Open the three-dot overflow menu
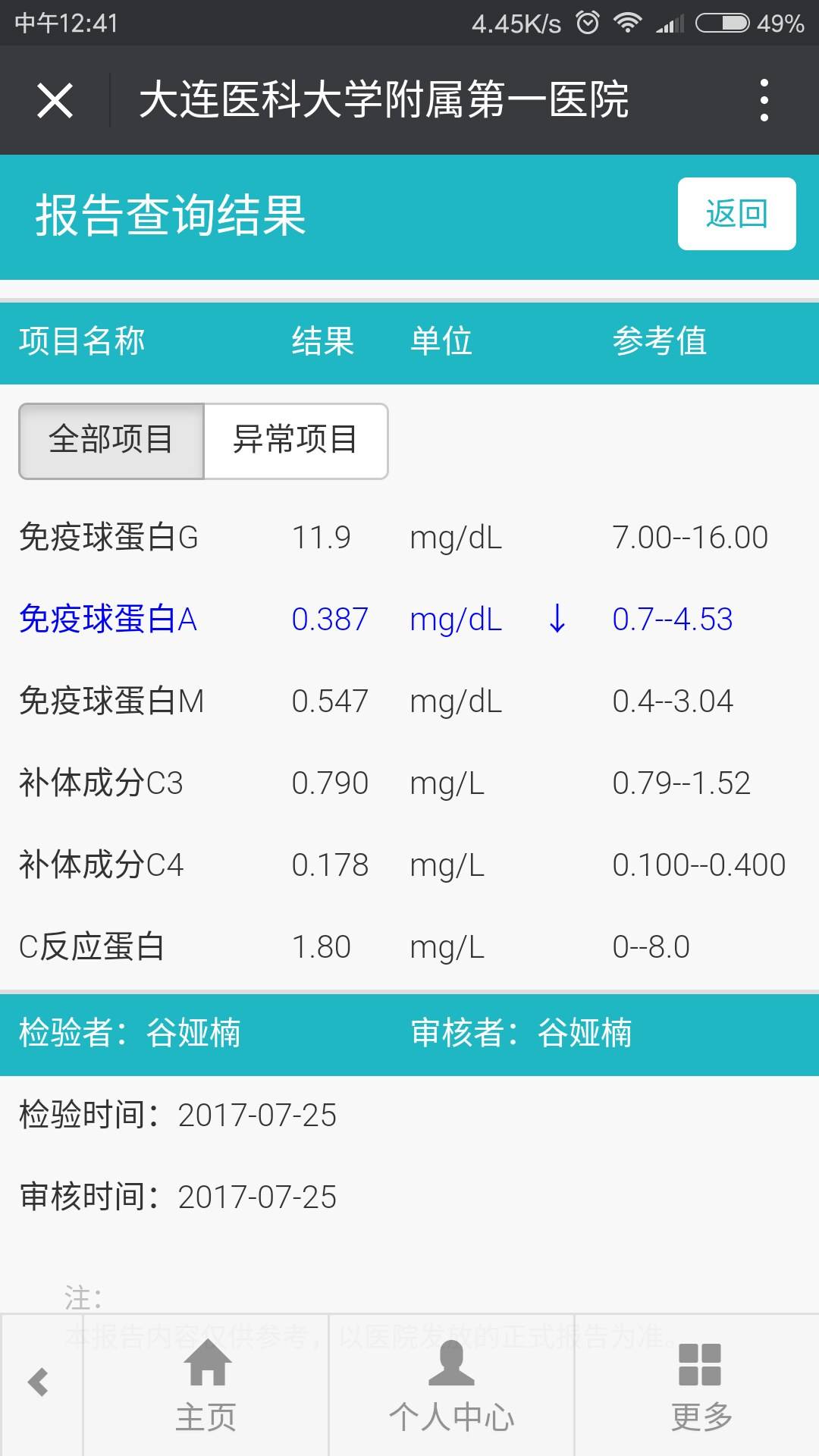819x1456 pixels. 764,100
